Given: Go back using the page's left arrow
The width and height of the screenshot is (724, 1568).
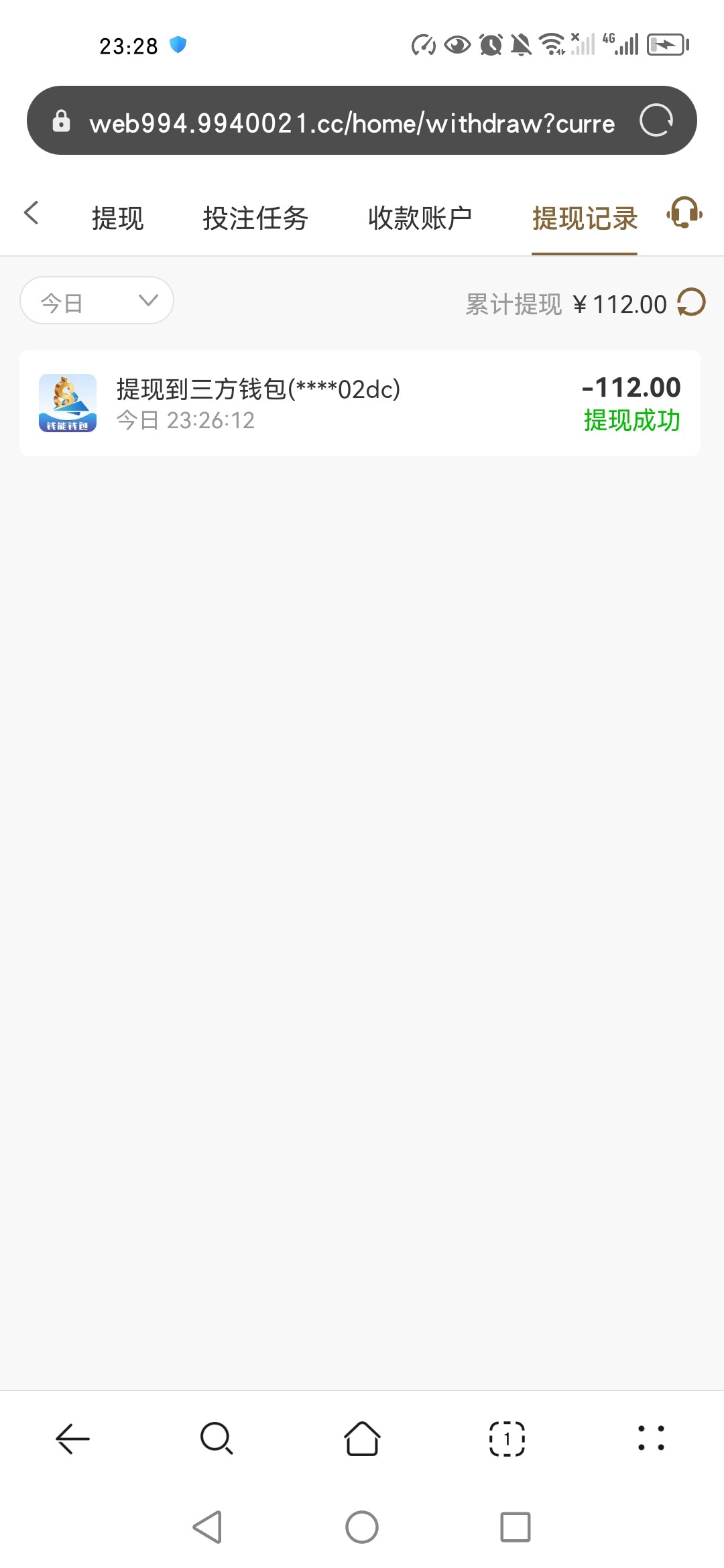Looking at the screenshot, I should 31,213.
